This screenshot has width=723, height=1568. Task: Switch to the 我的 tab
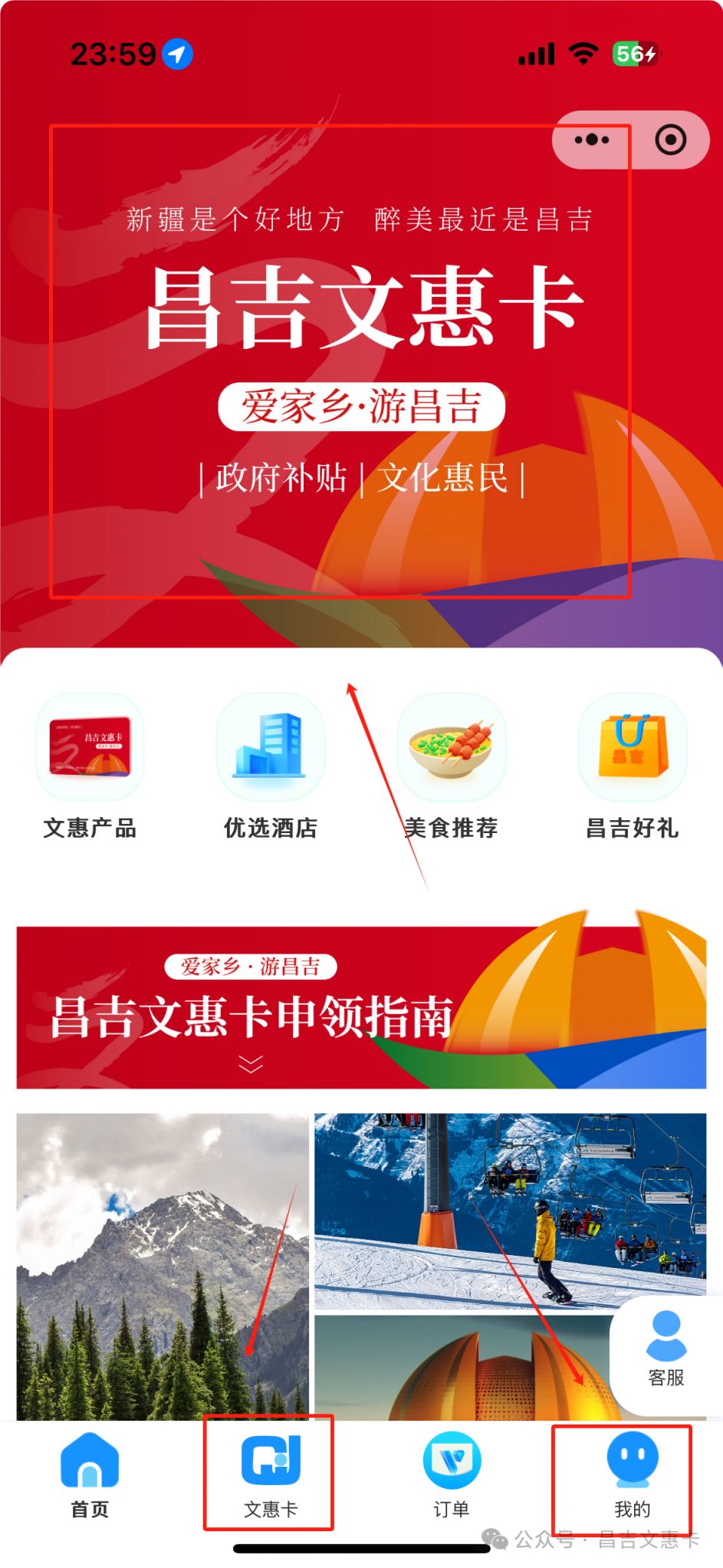coord(632,1476)
